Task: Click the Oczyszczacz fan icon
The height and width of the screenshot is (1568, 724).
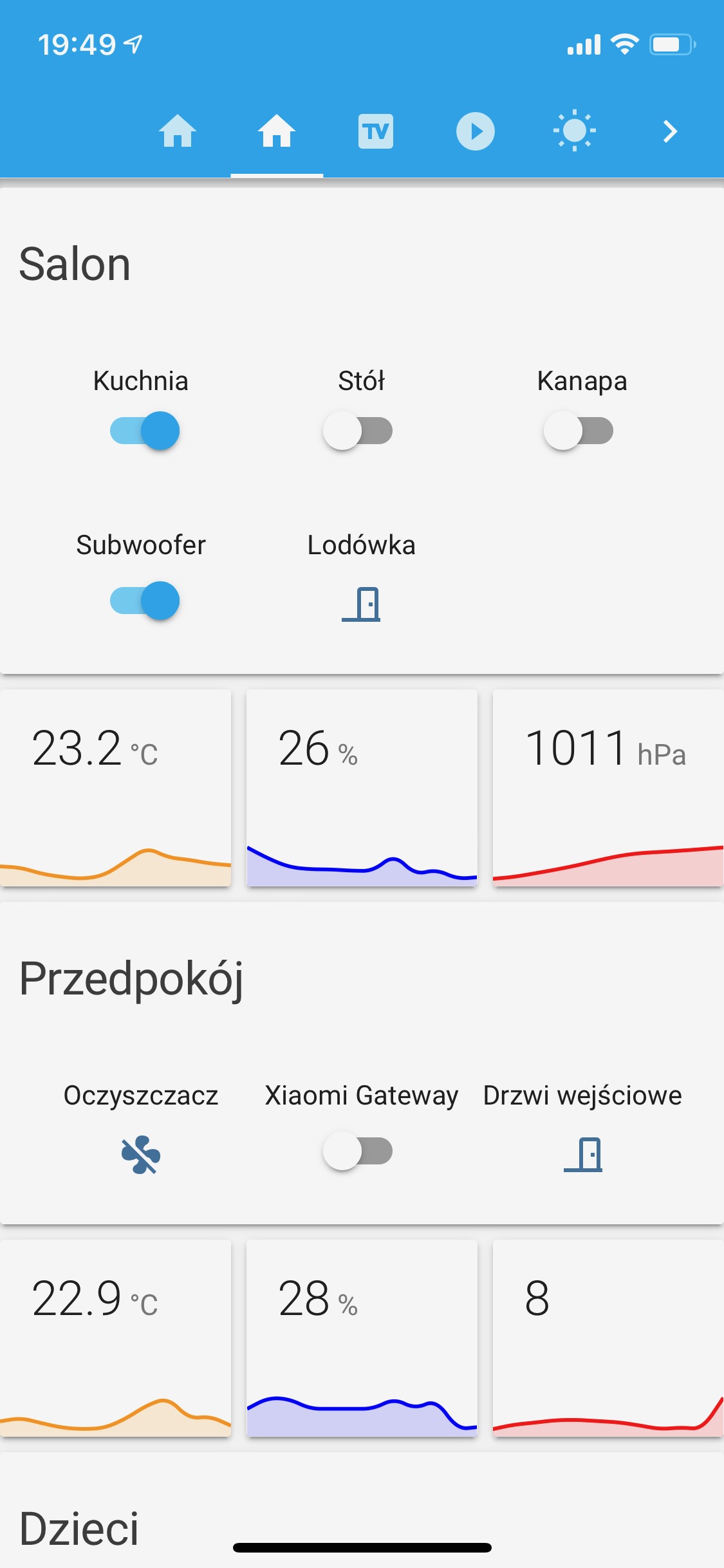Action: (x=141, y=1152)
